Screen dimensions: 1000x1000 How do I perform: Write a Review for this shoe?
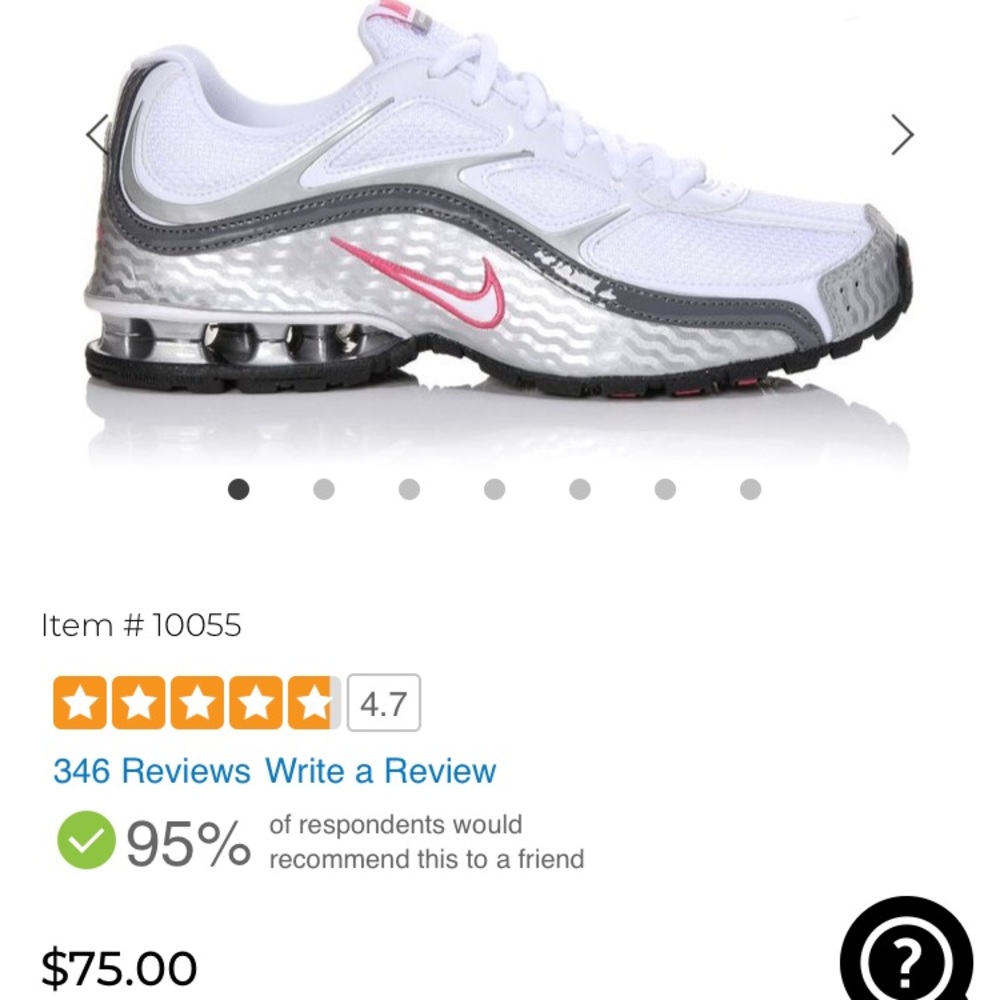click(380, 771)
